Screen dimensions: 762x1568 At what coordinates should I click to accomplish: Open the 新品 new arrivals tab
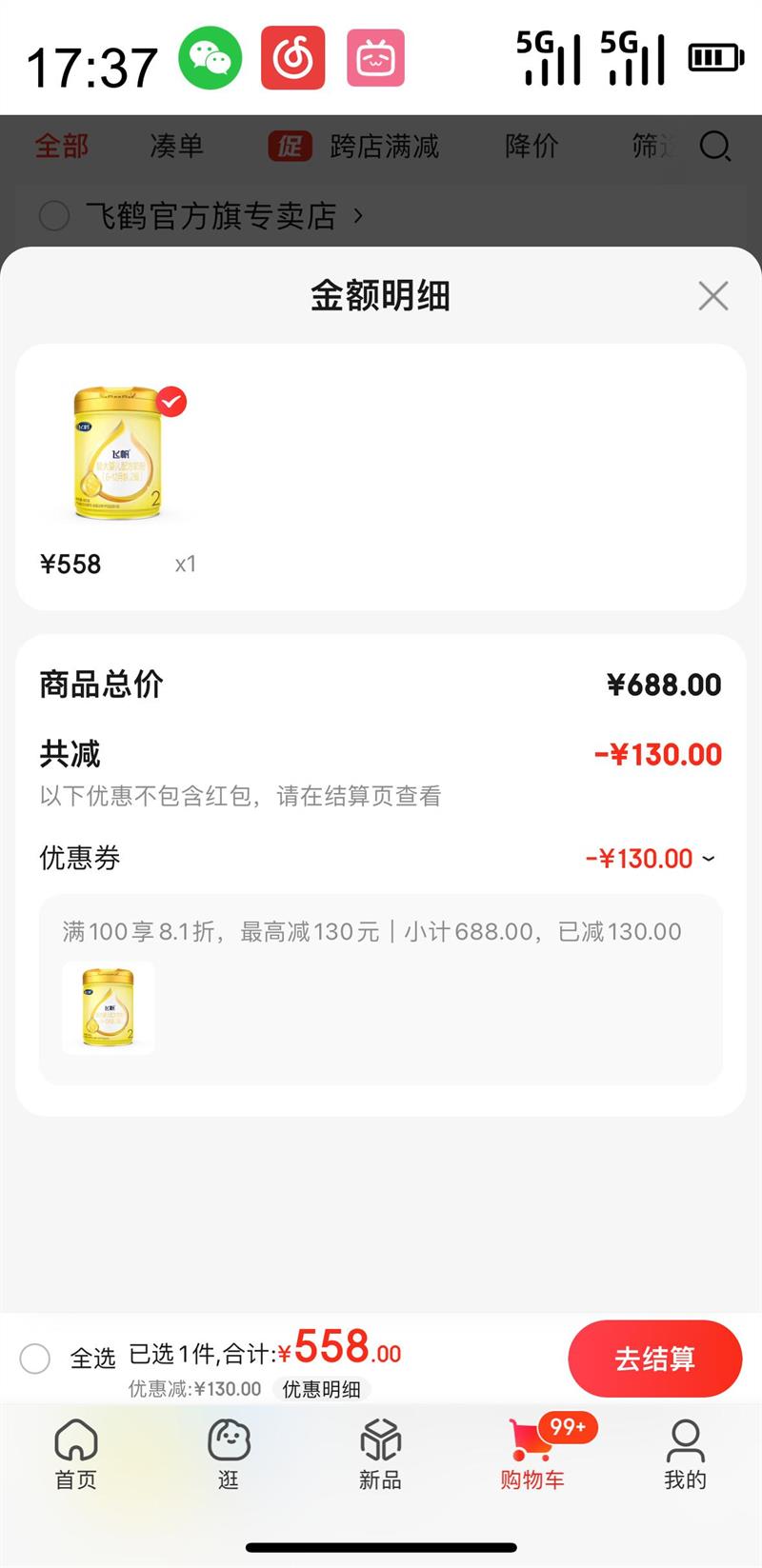[380, 1454]
